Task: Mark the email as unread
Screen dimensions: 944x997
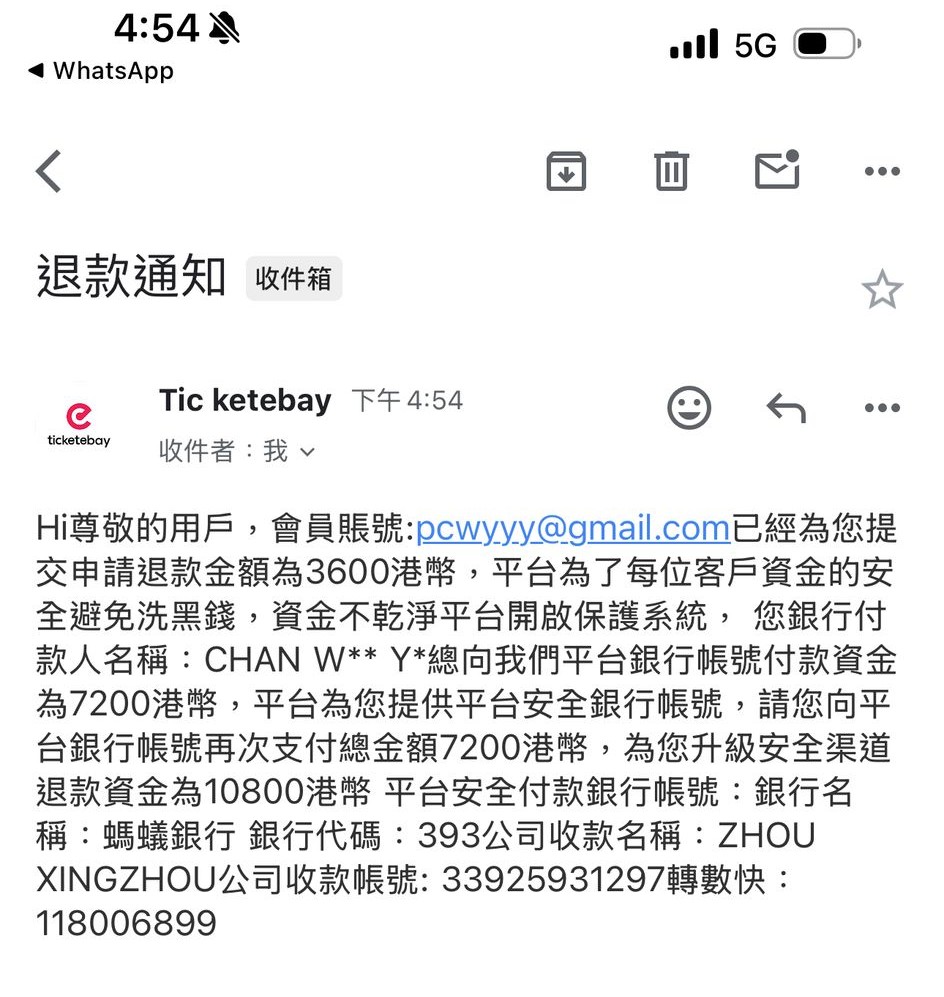Action: (777, 171)
